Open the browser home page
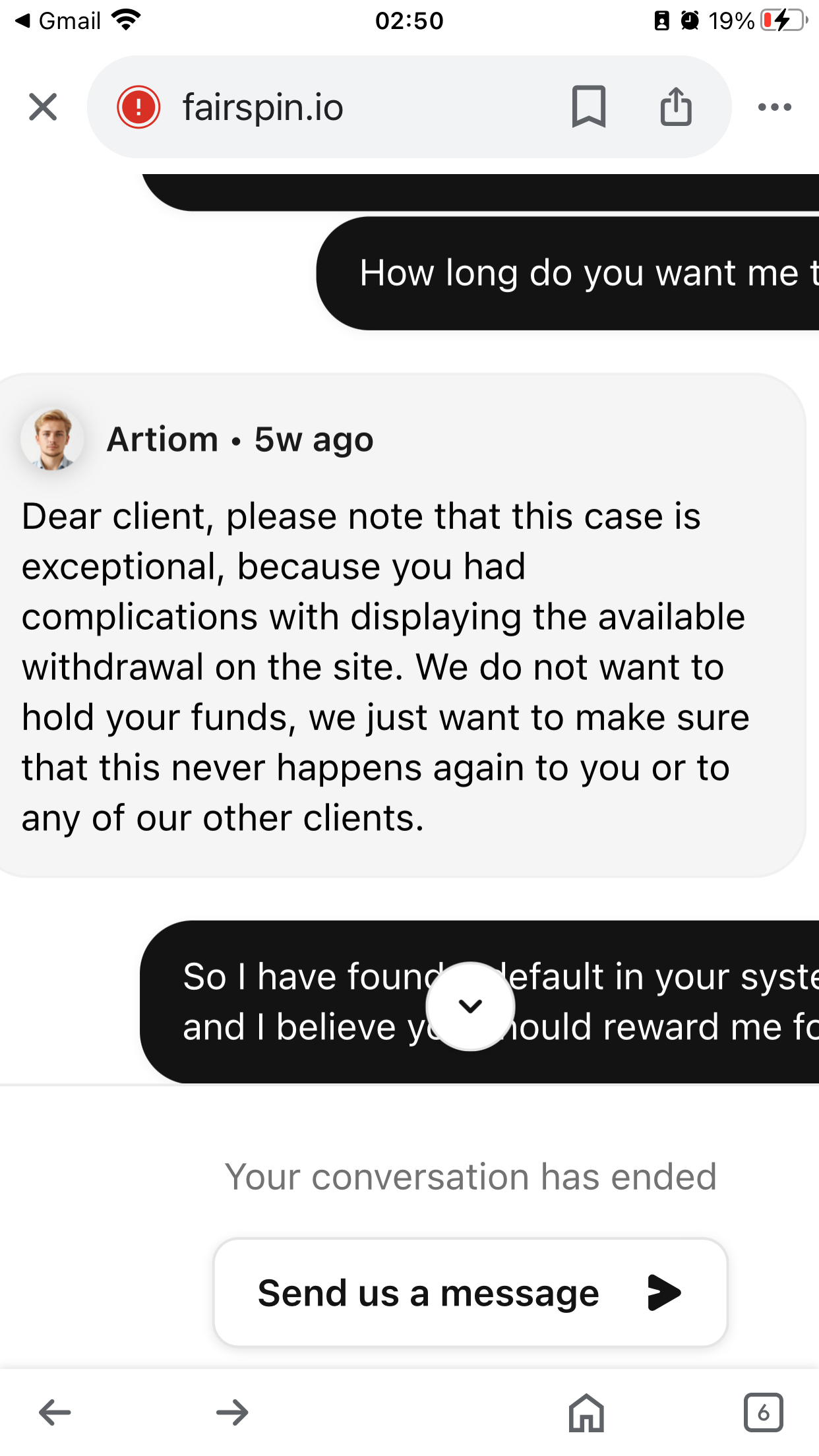819x1456 pixels. pyautogui.click(x=586, y=1412)
